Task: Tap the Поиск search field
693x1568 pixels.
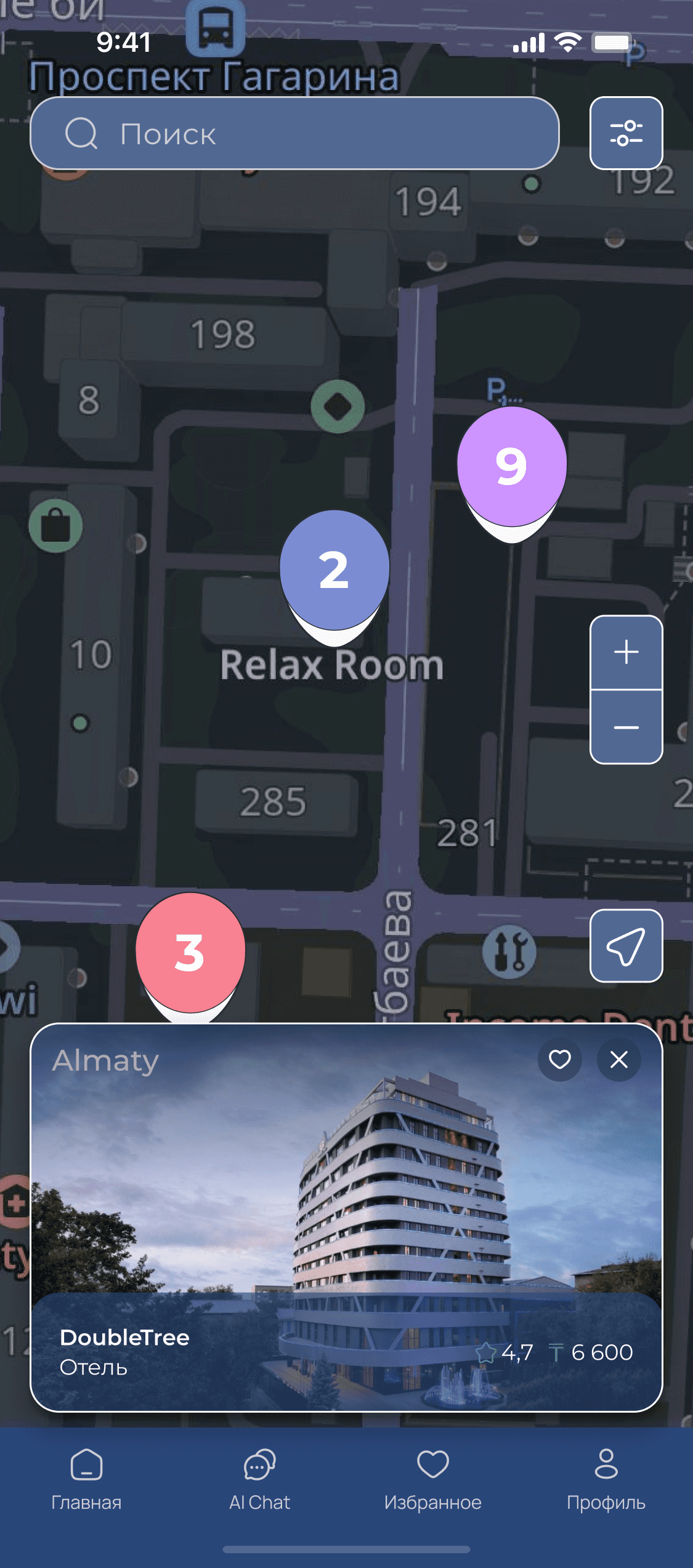Action: [x=294, y=133]
